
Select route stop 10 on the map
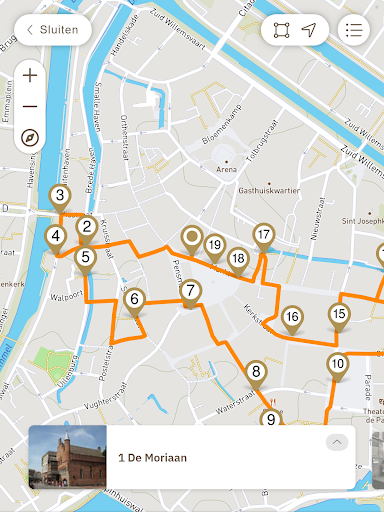(338, 367)
